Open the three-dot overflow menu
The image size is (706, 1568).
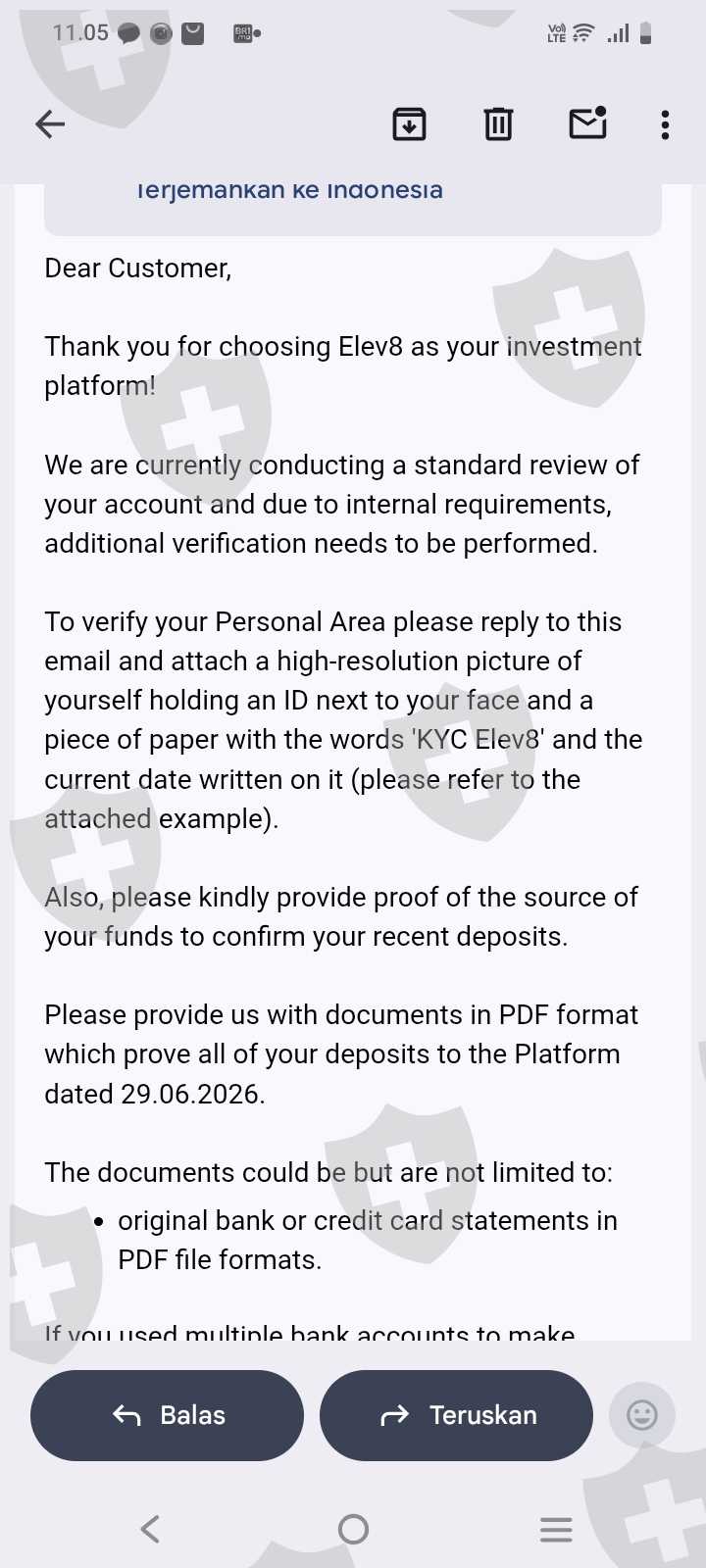pyautogui.click(x=666, y=124)
